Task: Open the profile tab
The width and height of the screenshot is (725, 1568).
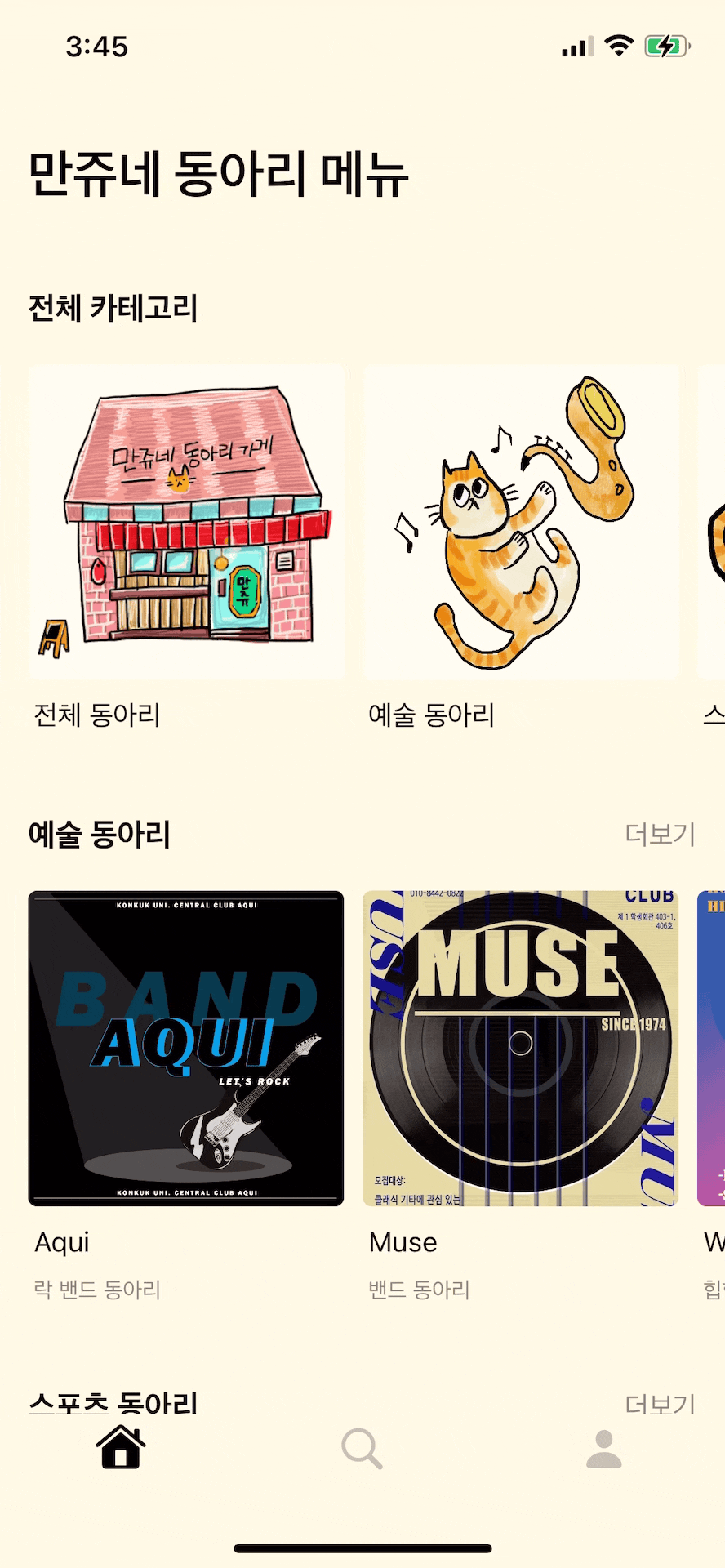Action: (x=604, y=1448)
